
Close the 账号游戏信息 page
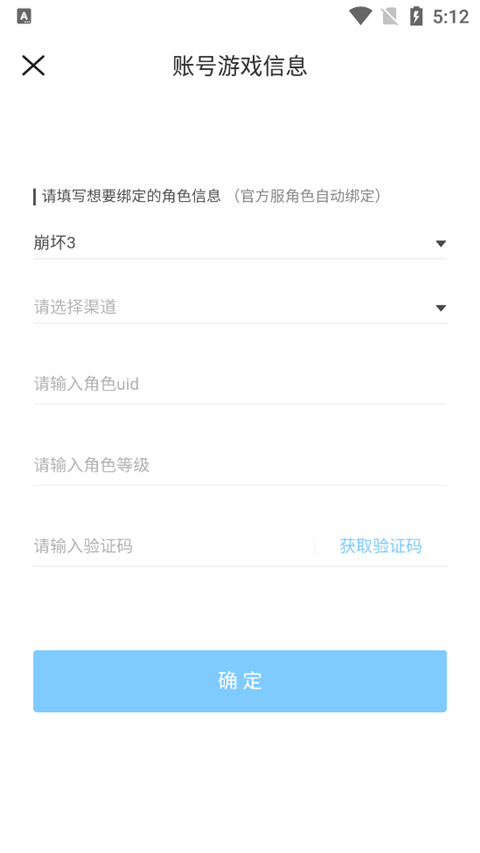(33, 66)
